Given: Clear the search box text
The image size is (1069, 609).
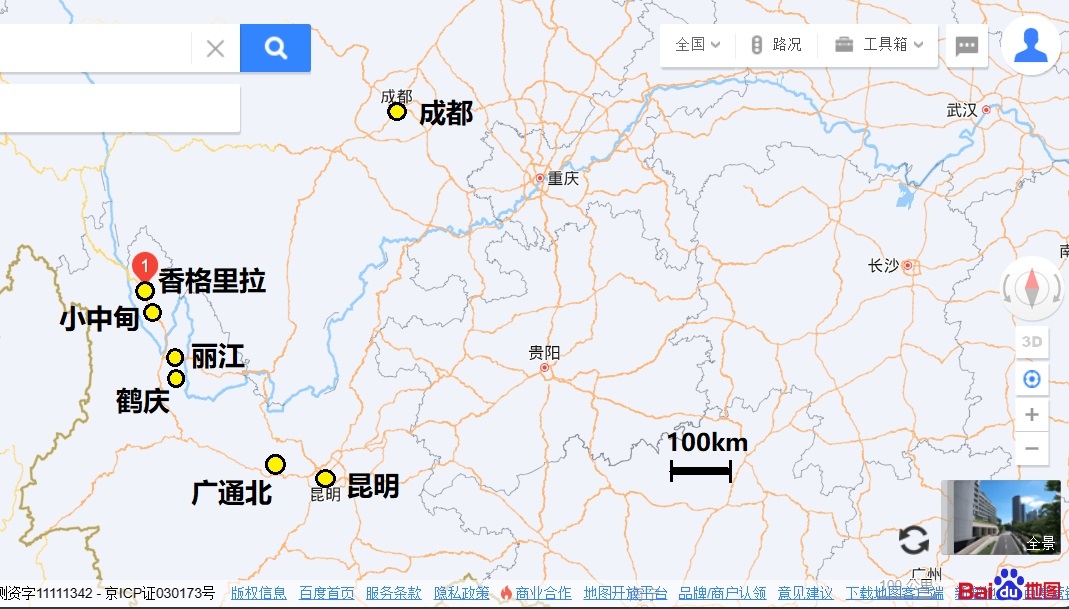Looking at the screenshot, I should pyautogui.click(x=215, y=48).
